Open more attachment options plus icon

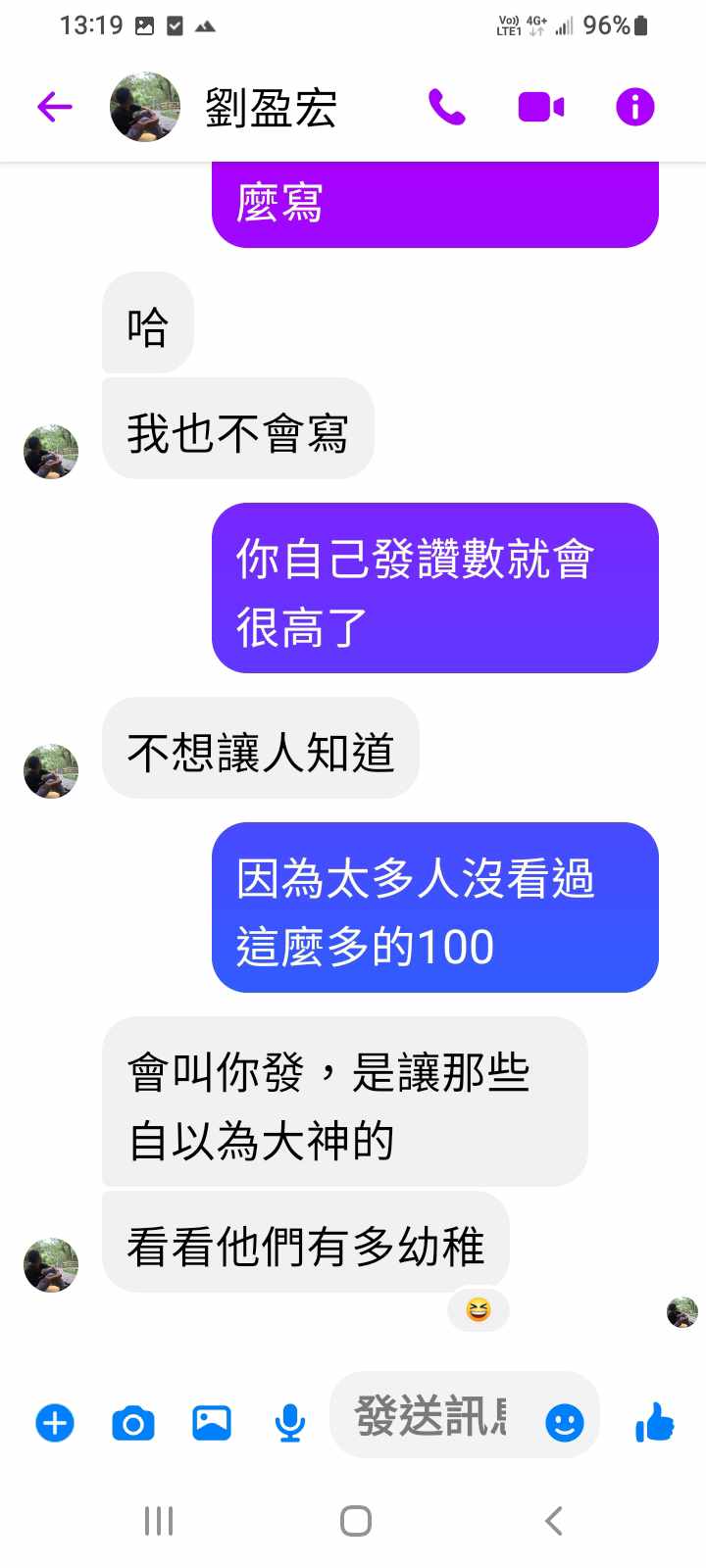[x=55, y=1422]
